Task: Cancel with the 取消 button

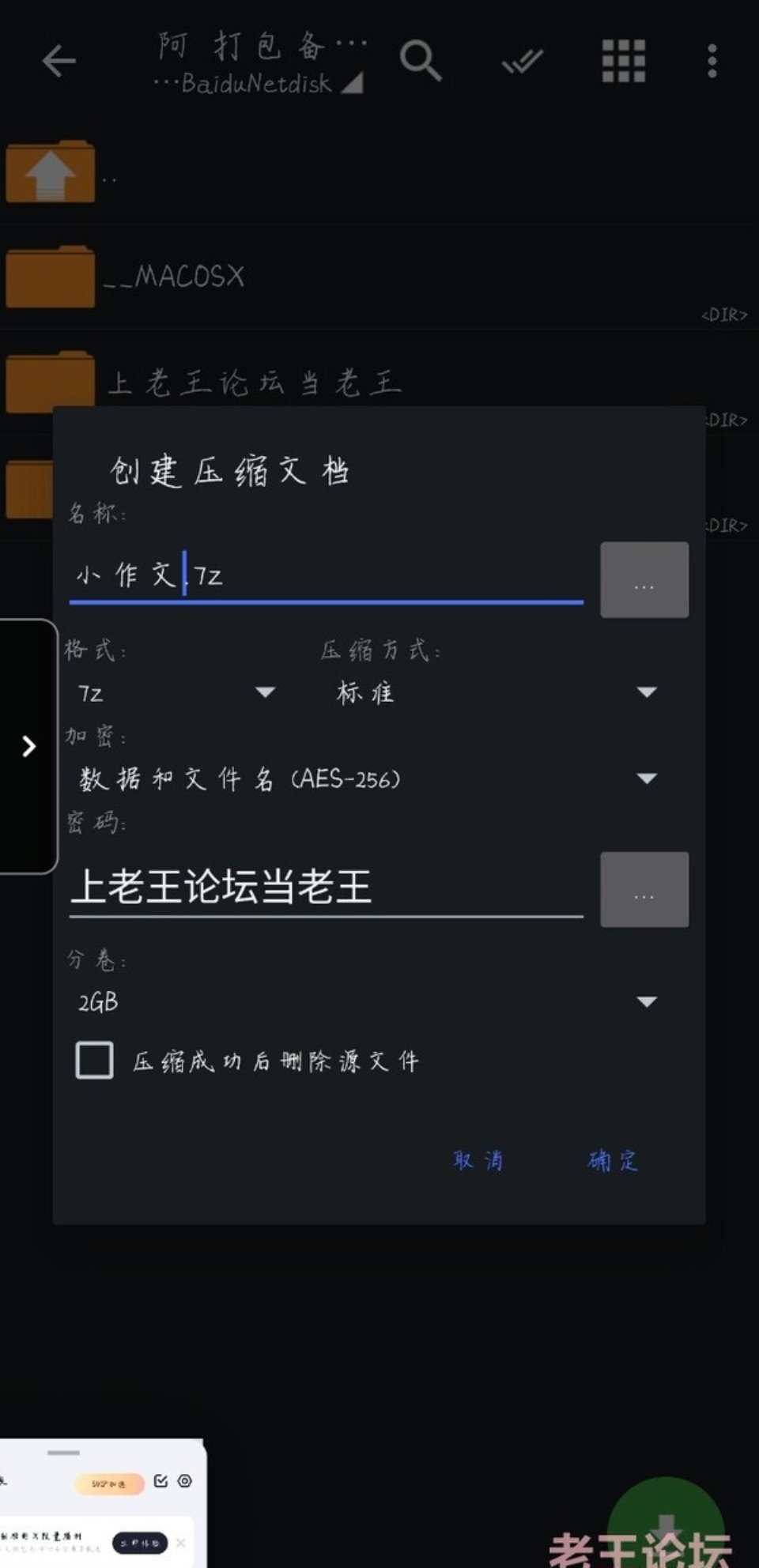Action: [x=478, y=1160]
